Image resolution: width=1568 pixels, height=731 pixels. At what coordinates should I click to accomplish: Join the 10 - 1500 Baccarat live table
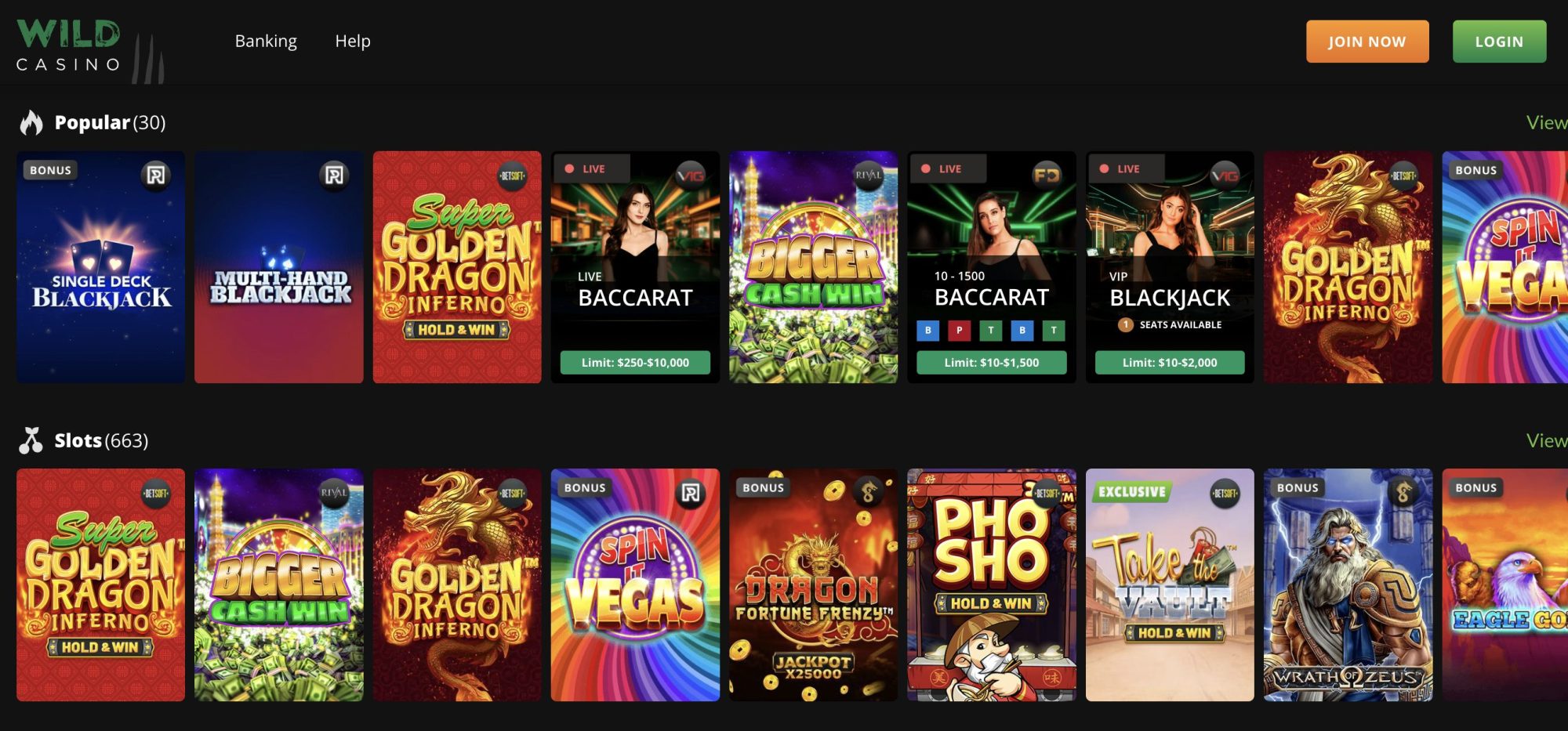coord(991,267)
